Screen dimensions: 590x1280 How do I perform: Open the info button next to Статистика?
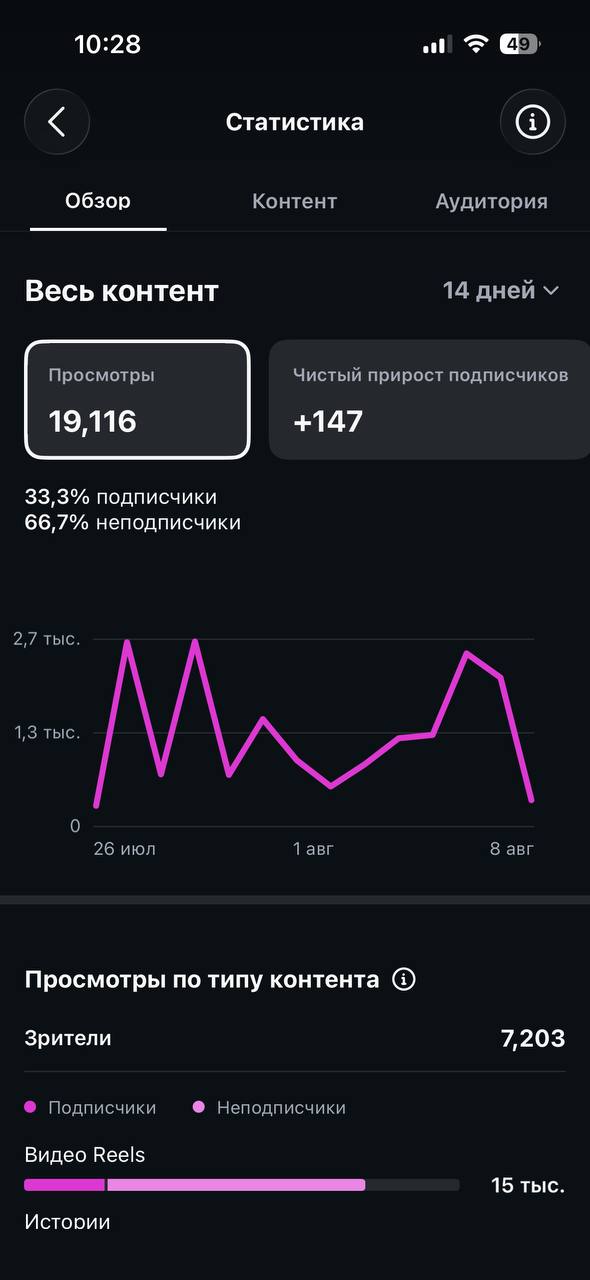pos(533,122)
